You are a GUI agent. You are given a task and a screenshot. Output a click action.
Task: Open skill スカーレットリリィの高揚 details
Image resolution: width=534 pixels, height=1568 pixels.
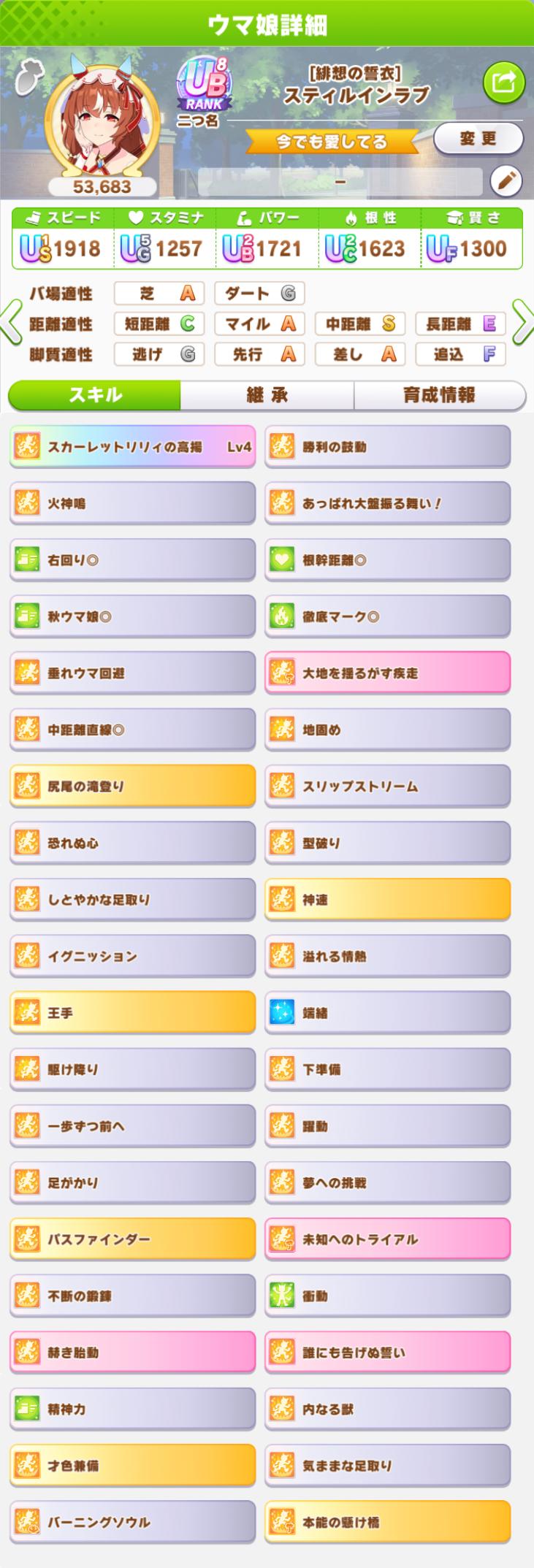[x=133, y=446]
